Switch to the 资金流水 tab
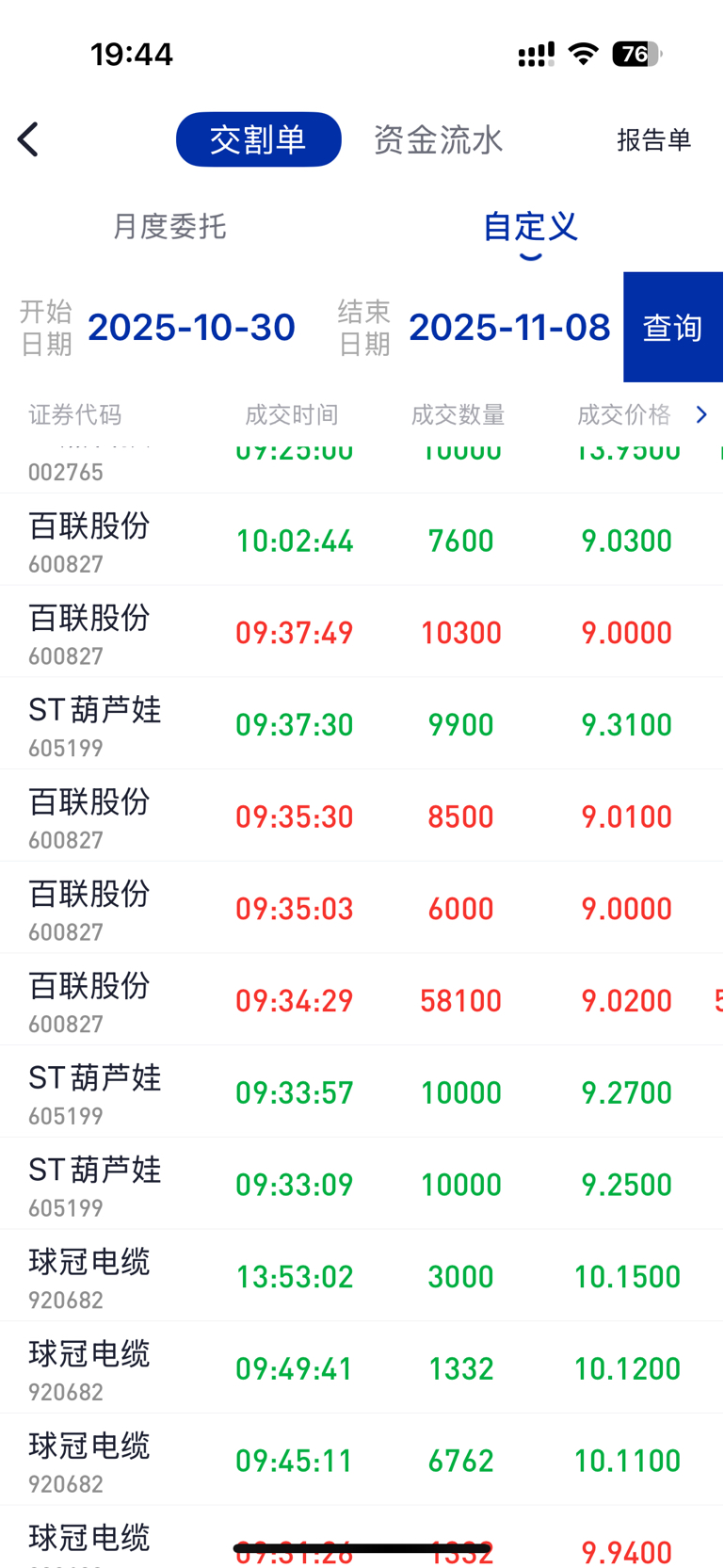The height and width of the screenshot is (1568, 724). [x=439, y=139]
